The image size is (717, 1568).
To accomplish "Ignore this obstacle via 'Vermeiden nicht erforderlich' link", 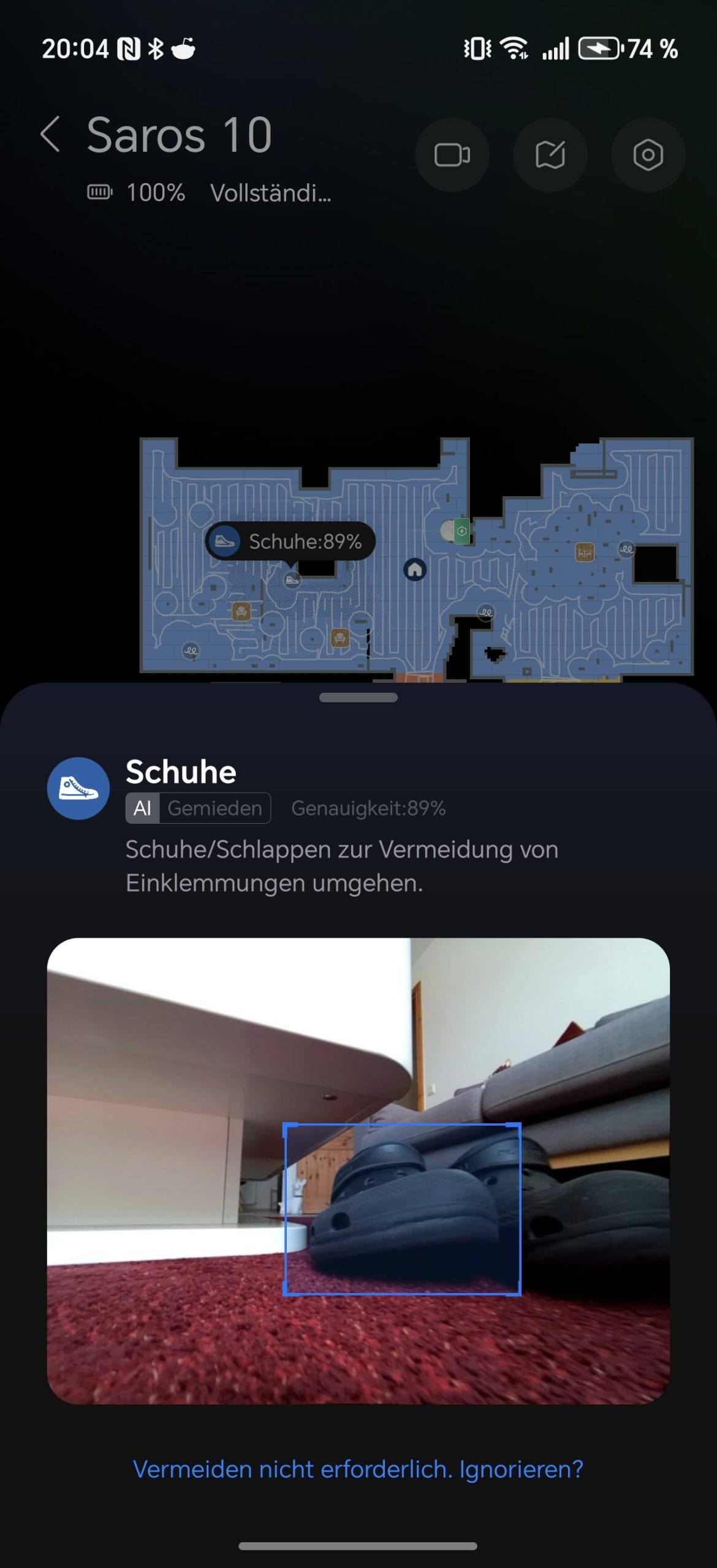I will tap(358, 1469).
